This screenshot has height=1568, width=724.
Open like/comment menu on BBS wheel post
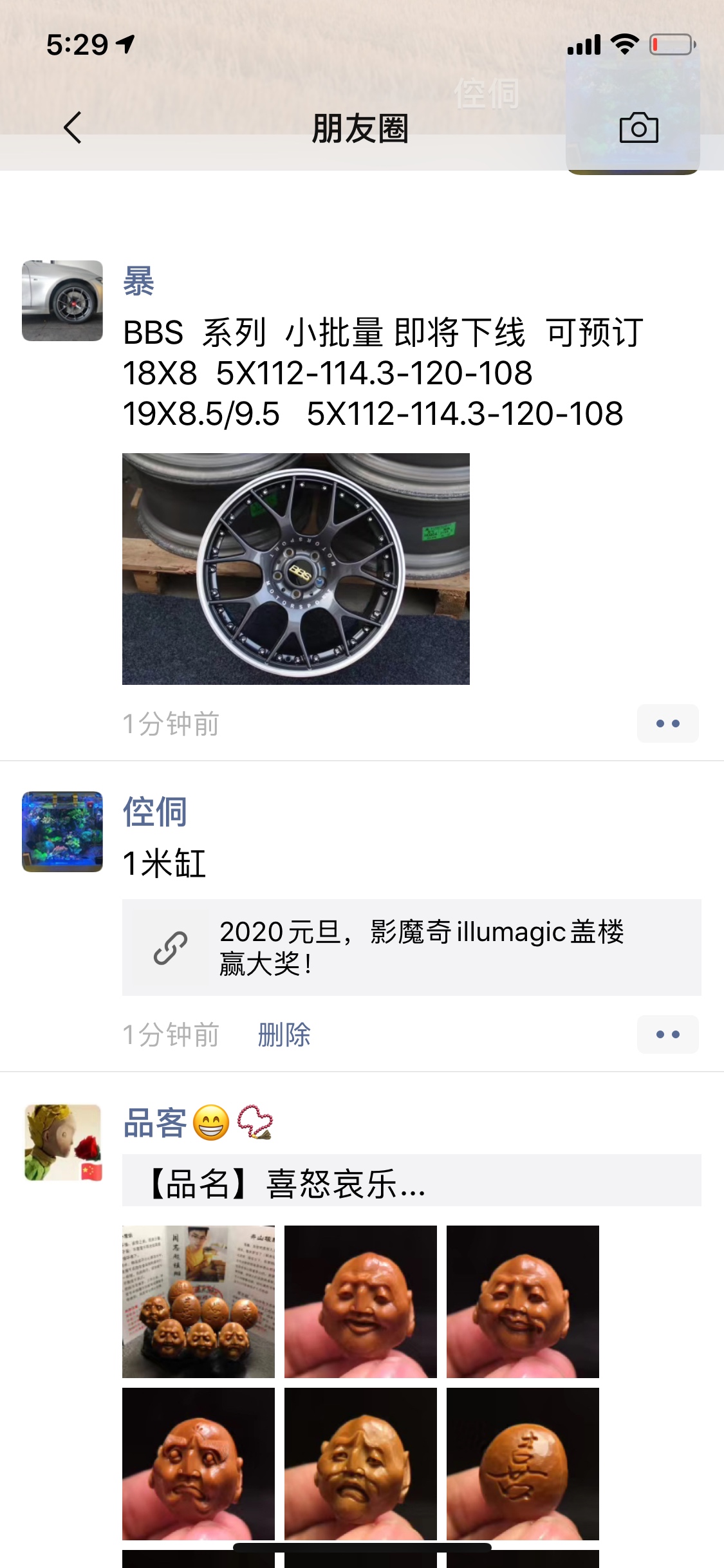(667, 723)
